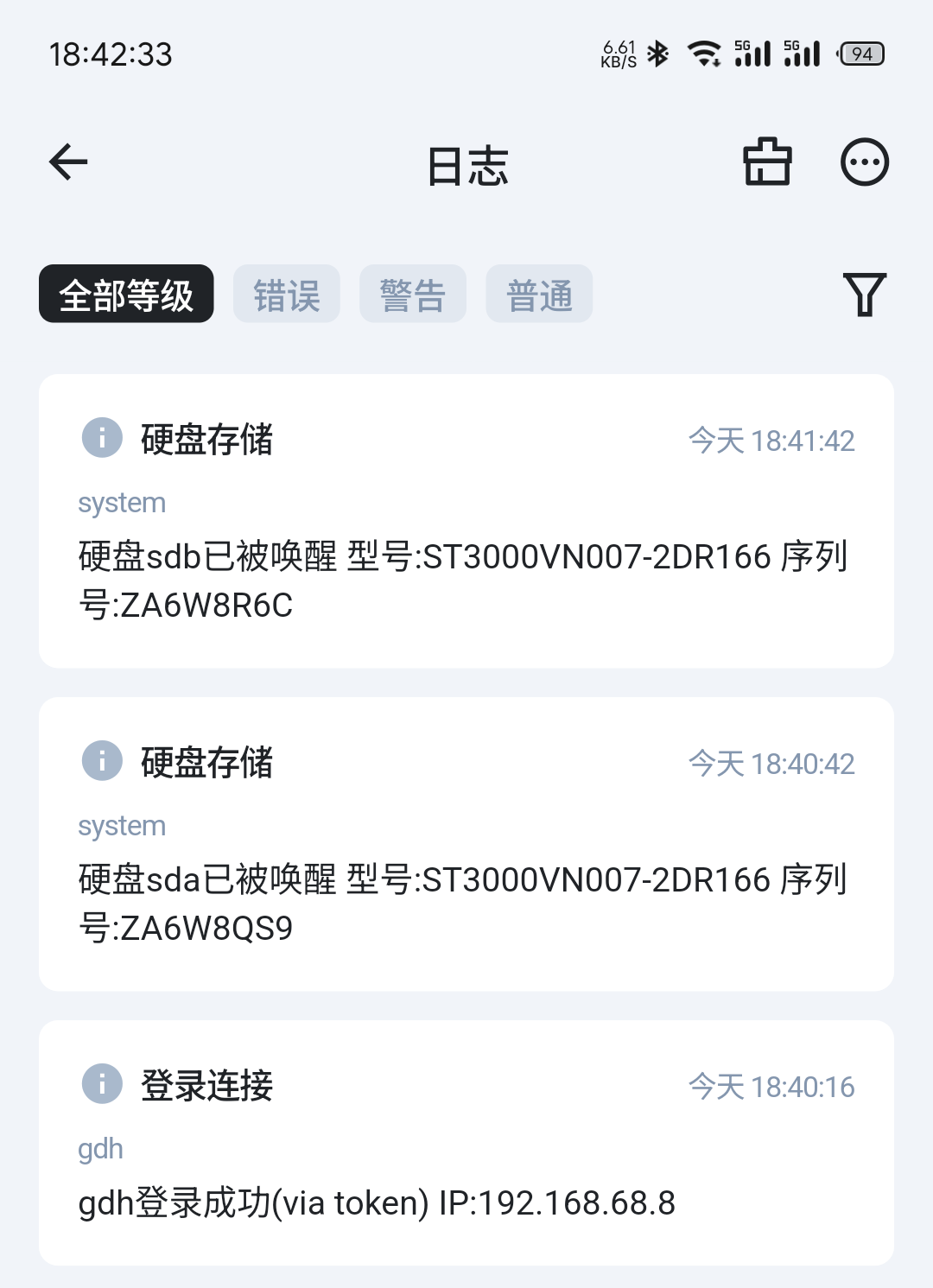Open the more options menu icon

tap(864, 162)
